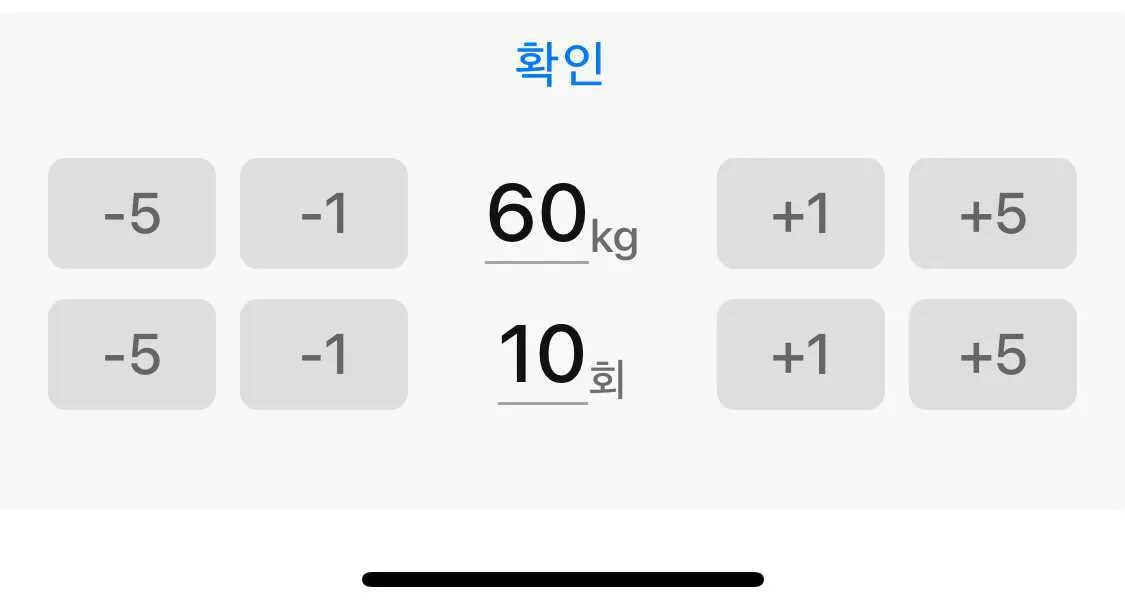Increase weight by 1 kg

(800, 214)
